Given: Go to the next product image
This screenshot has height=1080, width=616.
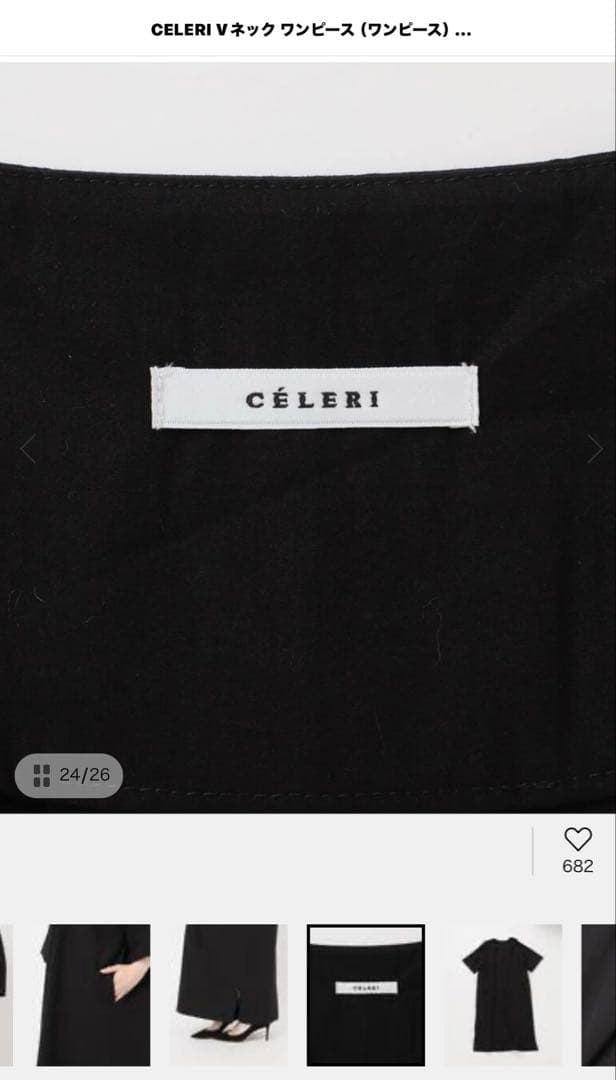Looking at the screenshot, I should pyautogui.click(x=595, y=449).
